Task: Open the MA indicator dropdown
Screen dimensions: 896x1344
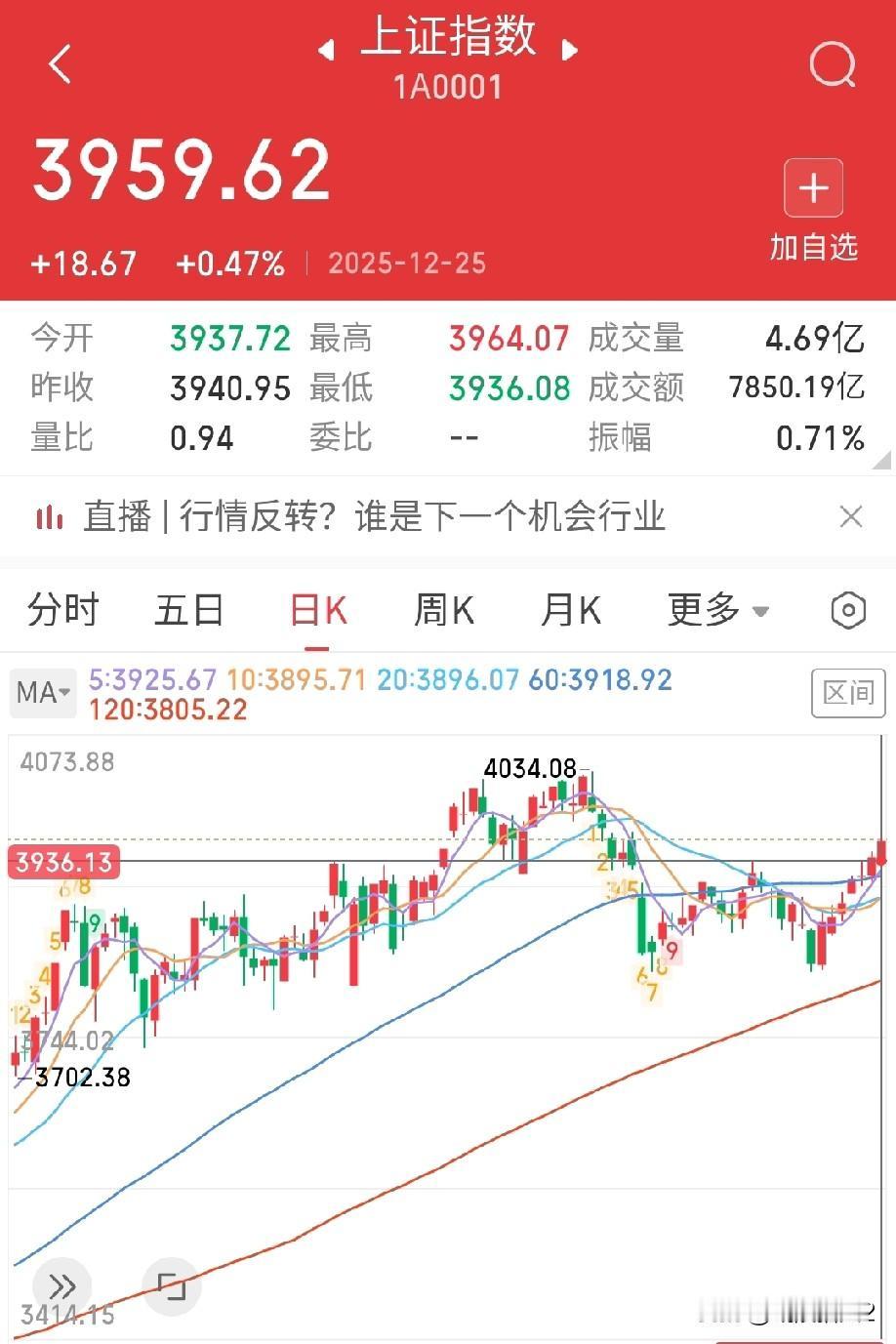Action: coord(42,693)
